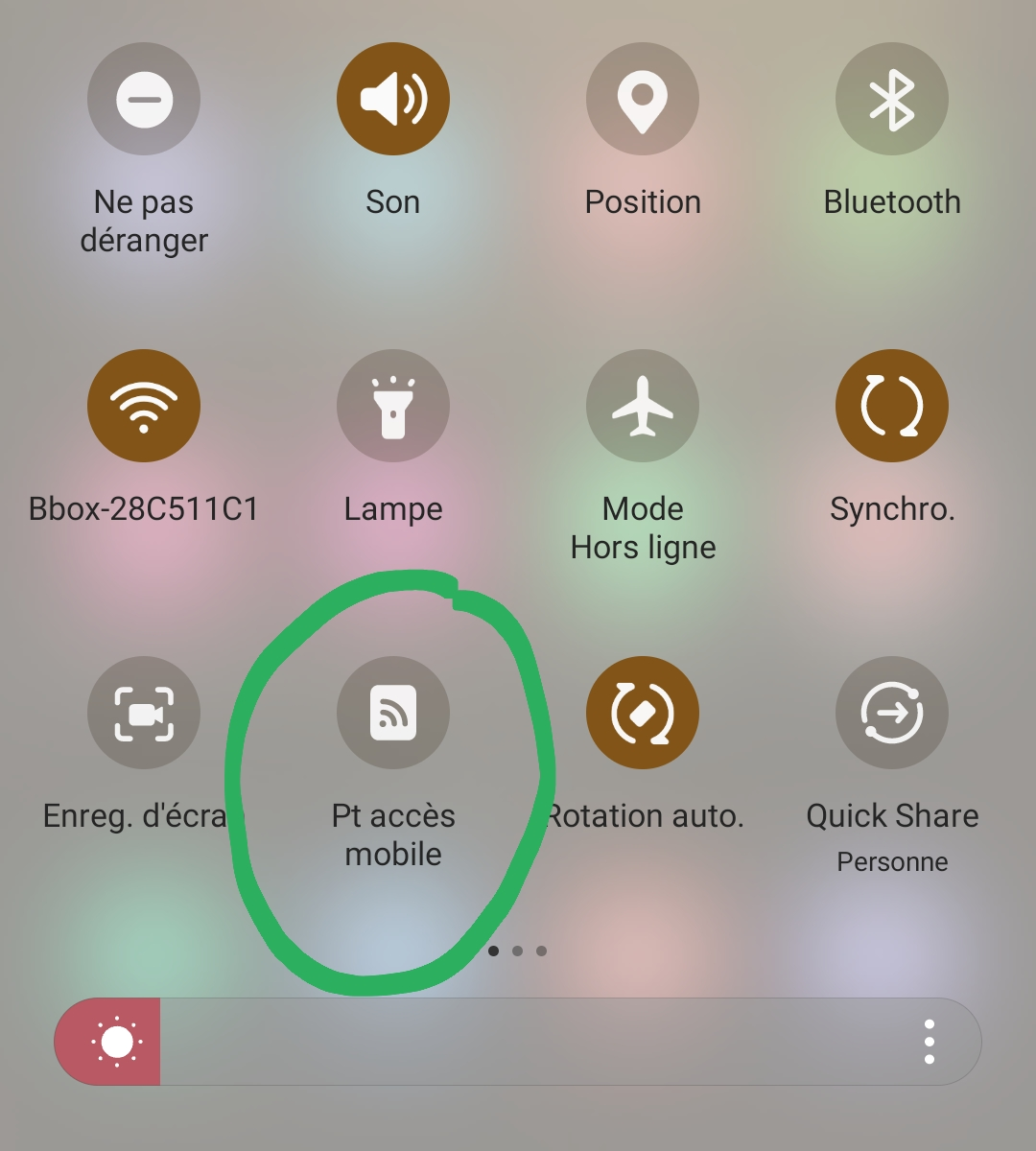The image size is (1036, 1151).
Task: Launch Enreg. d'écran screen recorder
Action: click(144, 713)
